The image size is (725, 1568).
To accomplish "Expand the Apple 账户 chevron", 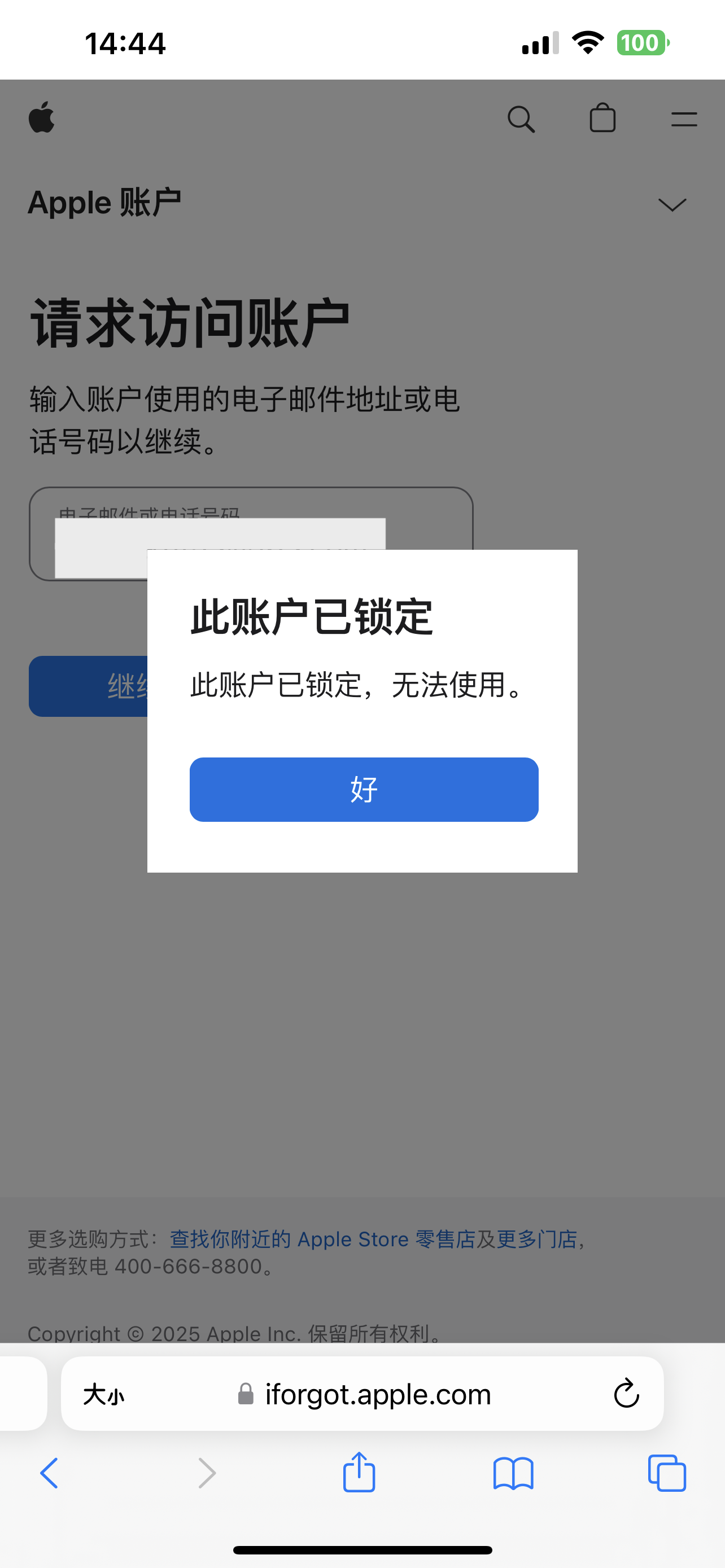I will (x=672, y=204).
